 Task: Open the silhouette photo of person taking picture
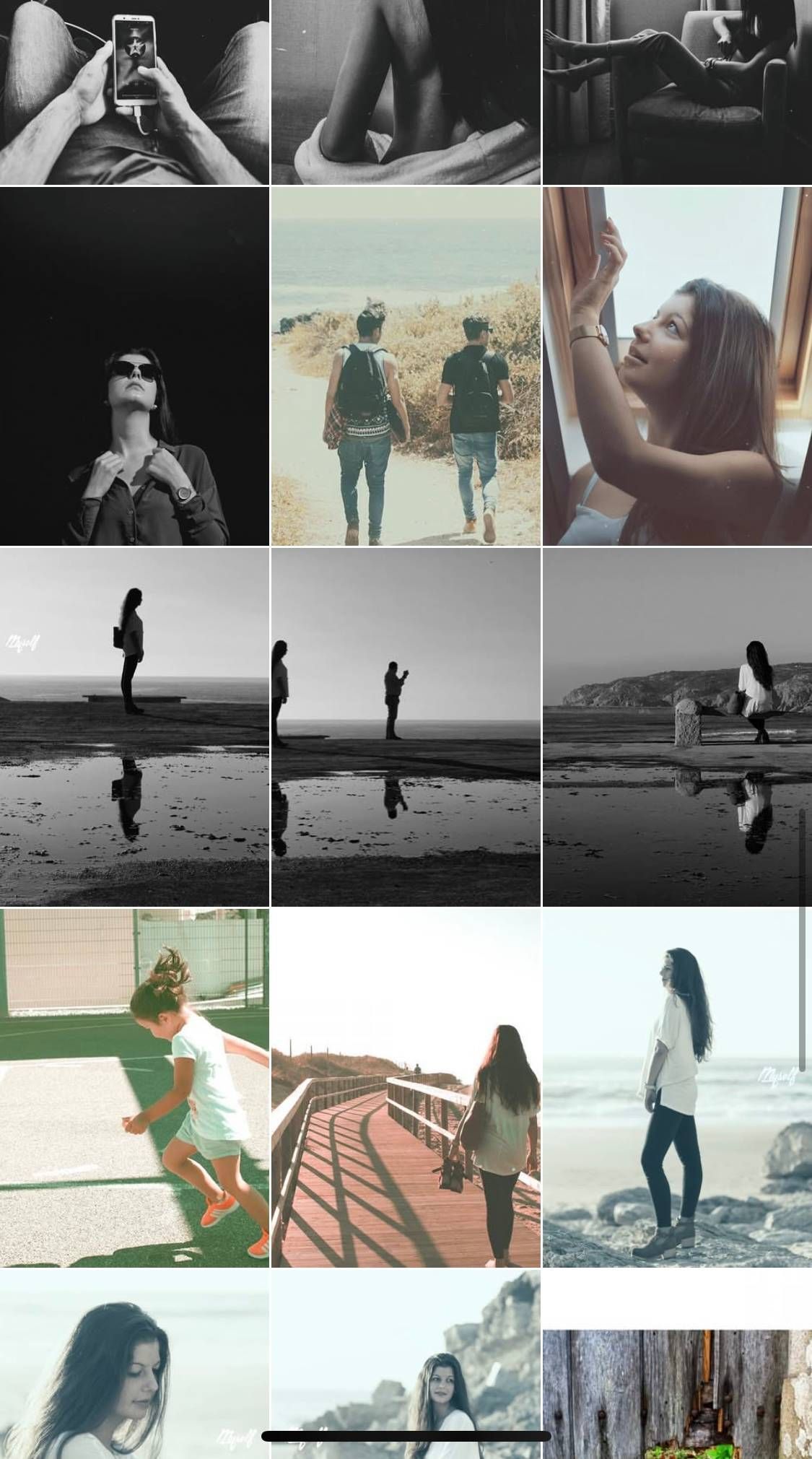pyautogui.click(x=406, y=727)
